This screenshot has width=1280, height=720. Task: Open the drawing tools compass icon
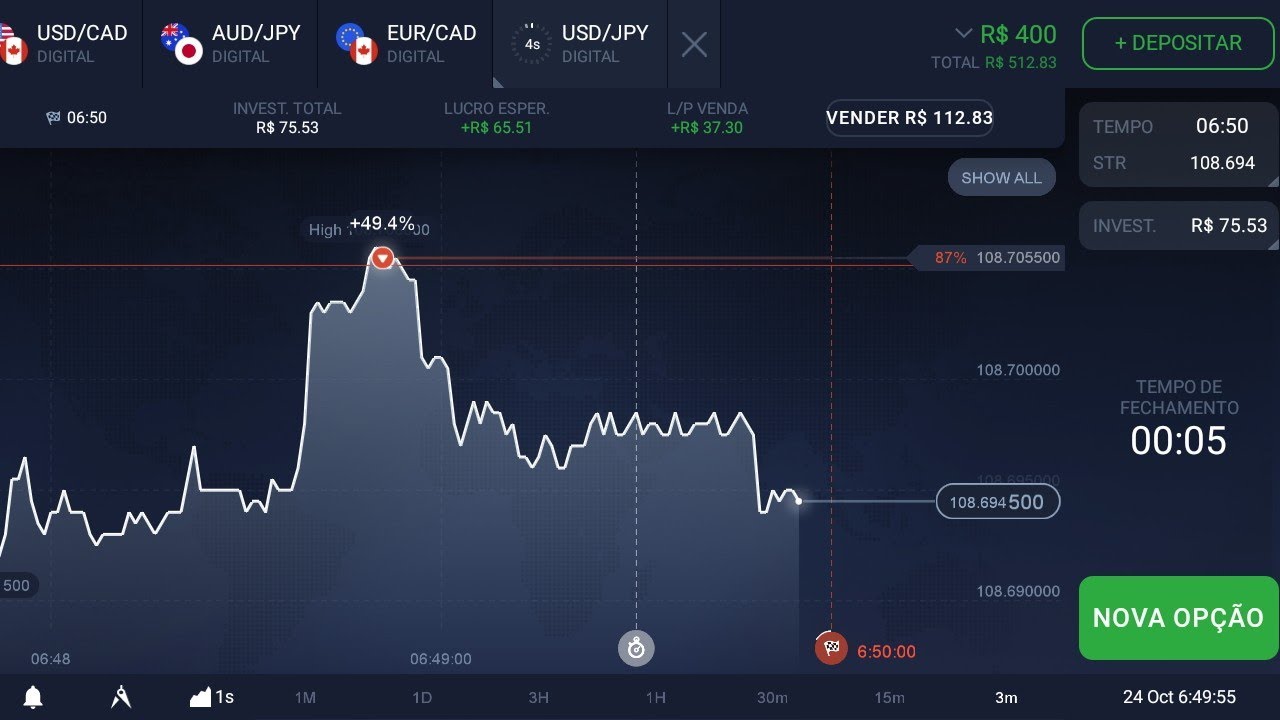coord(121,697)
